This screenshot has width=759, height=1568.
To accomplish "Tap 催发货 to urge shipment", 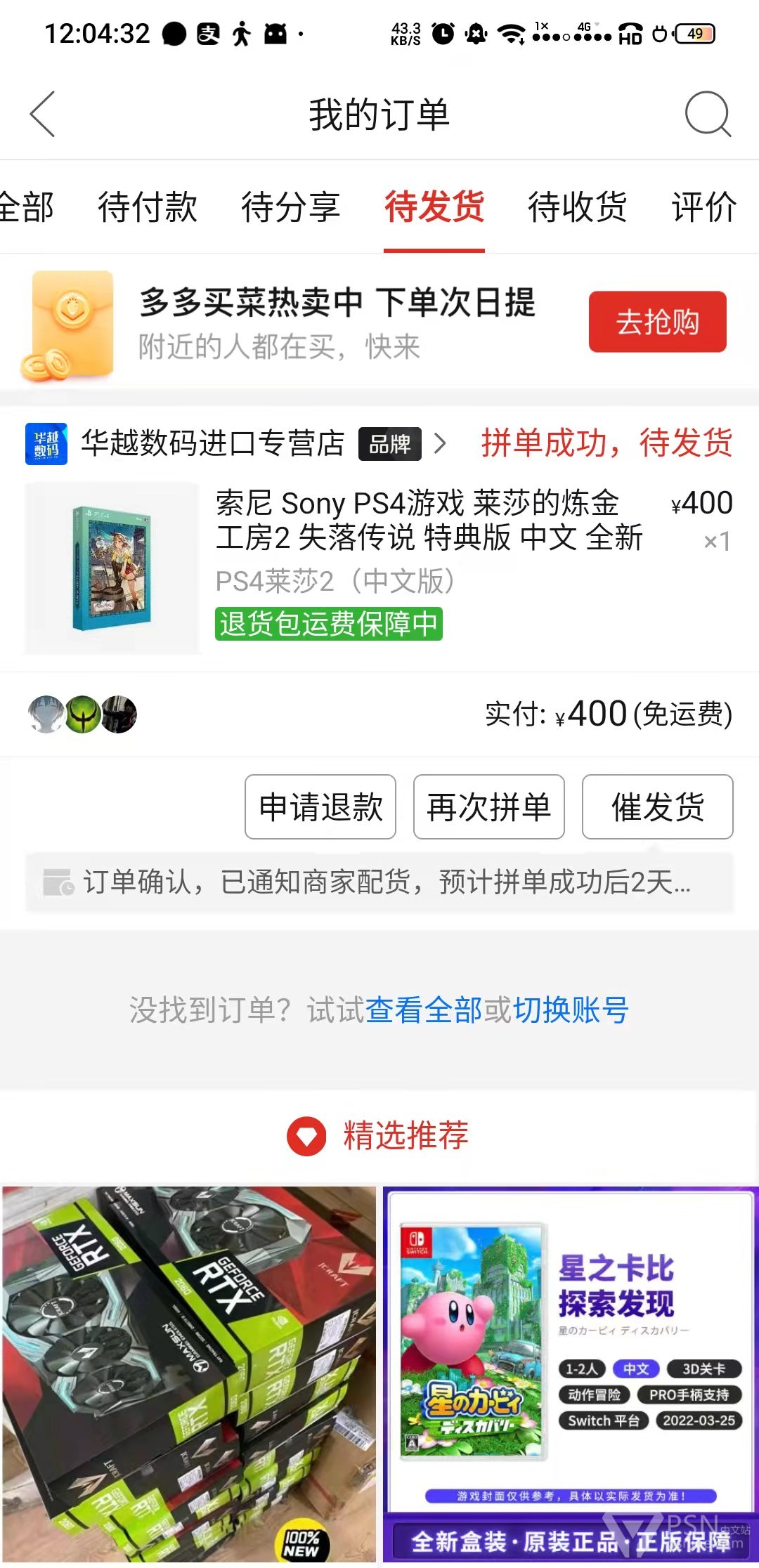I will point(658,807).
